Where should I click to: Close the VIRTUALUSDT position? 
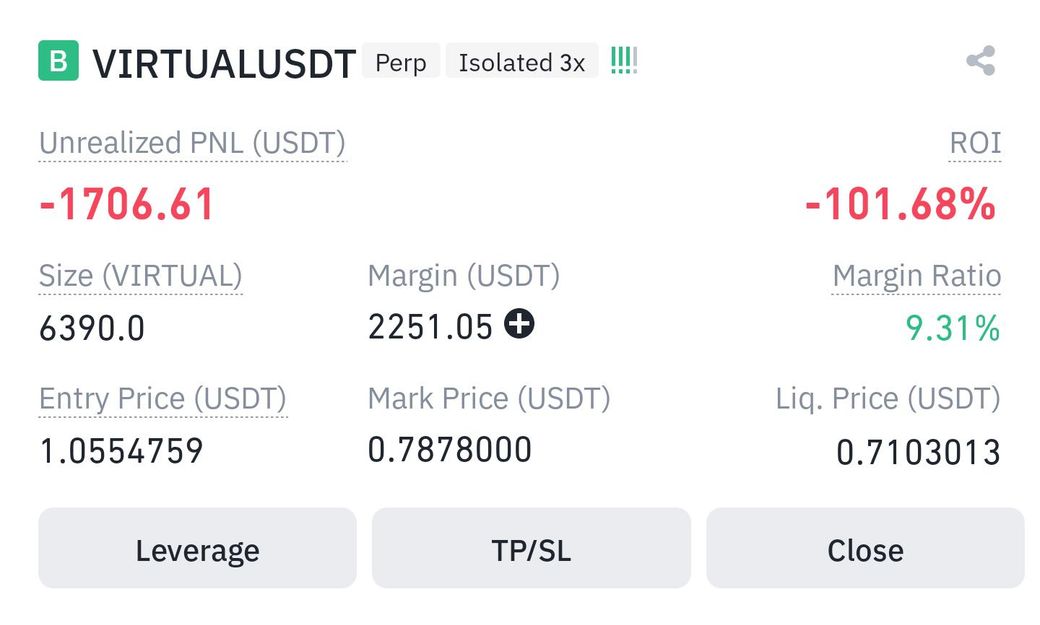pos(865,549)
